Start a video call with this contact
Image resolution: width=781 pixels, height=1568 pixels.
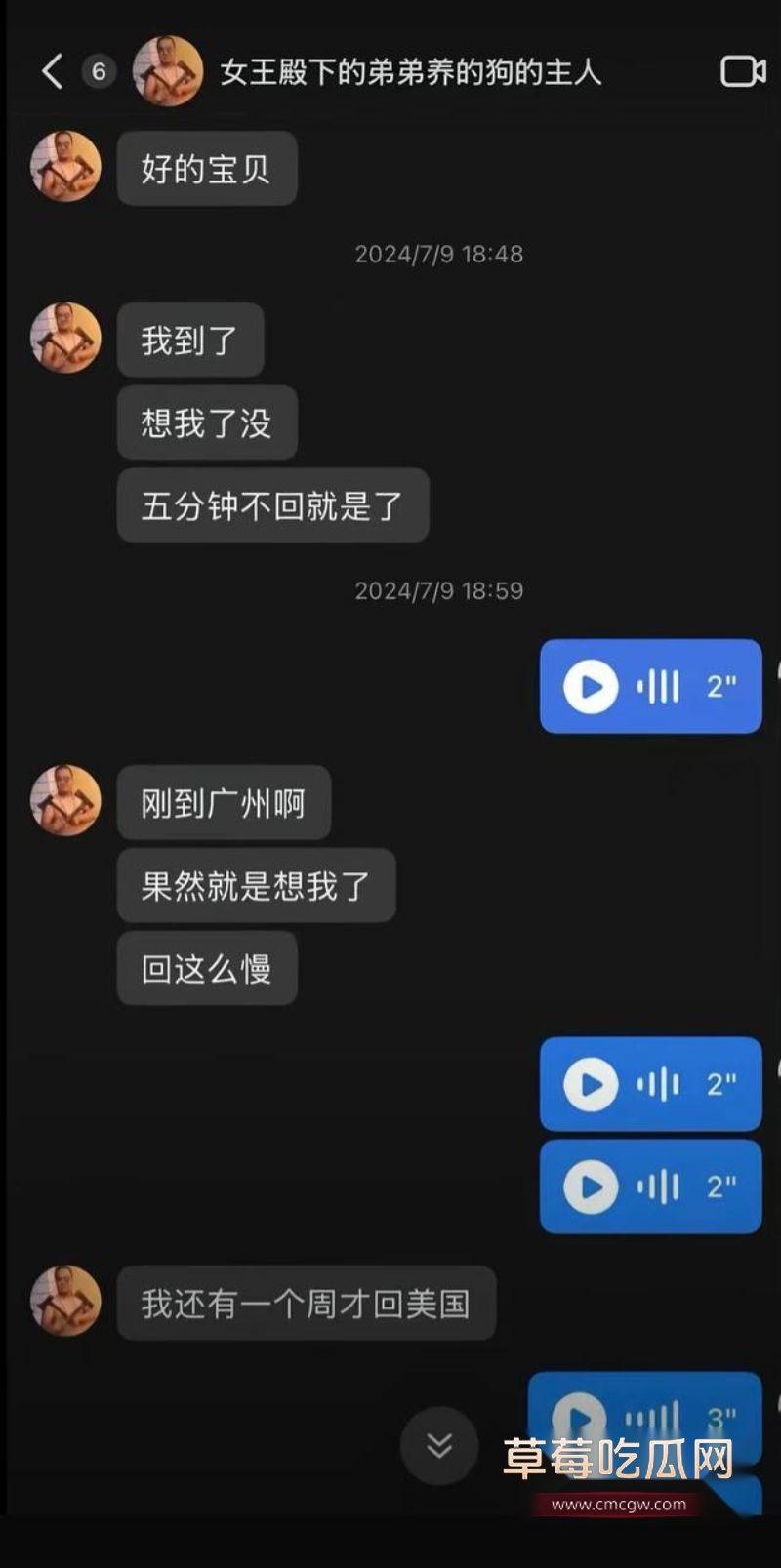pos(744,70)
